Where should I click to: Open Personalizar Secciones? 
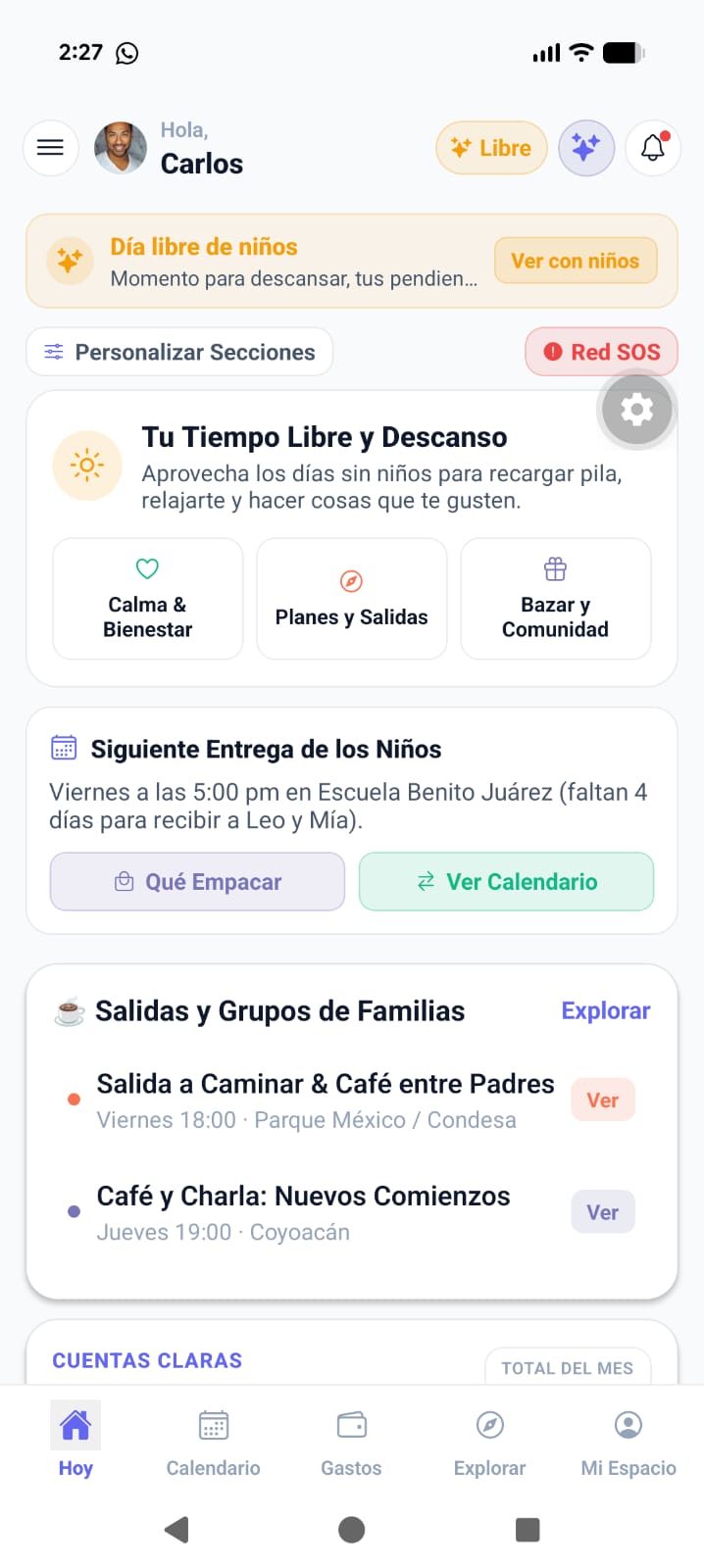point(179,352)
